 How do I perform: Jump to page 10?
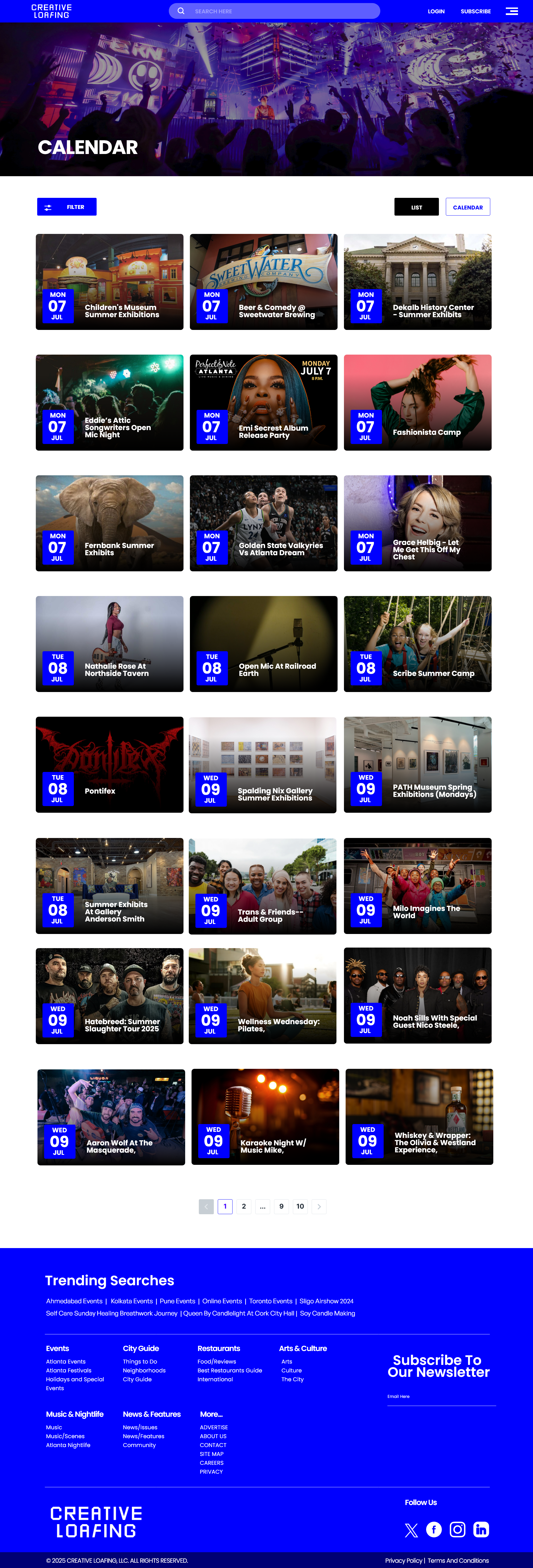(x=300, y=1206)
